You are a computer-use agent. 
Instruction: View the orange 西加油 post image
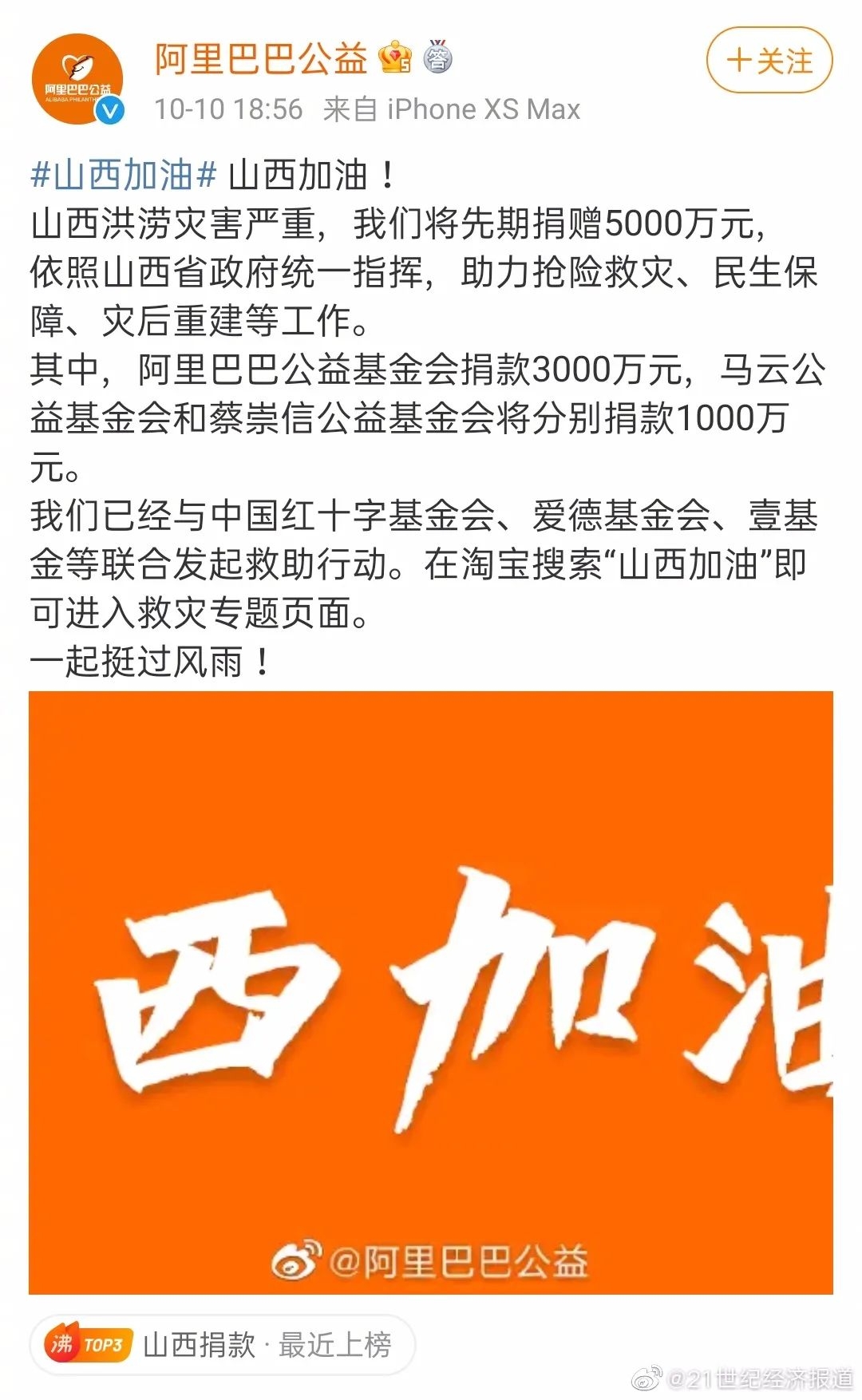tap(431, 991)
